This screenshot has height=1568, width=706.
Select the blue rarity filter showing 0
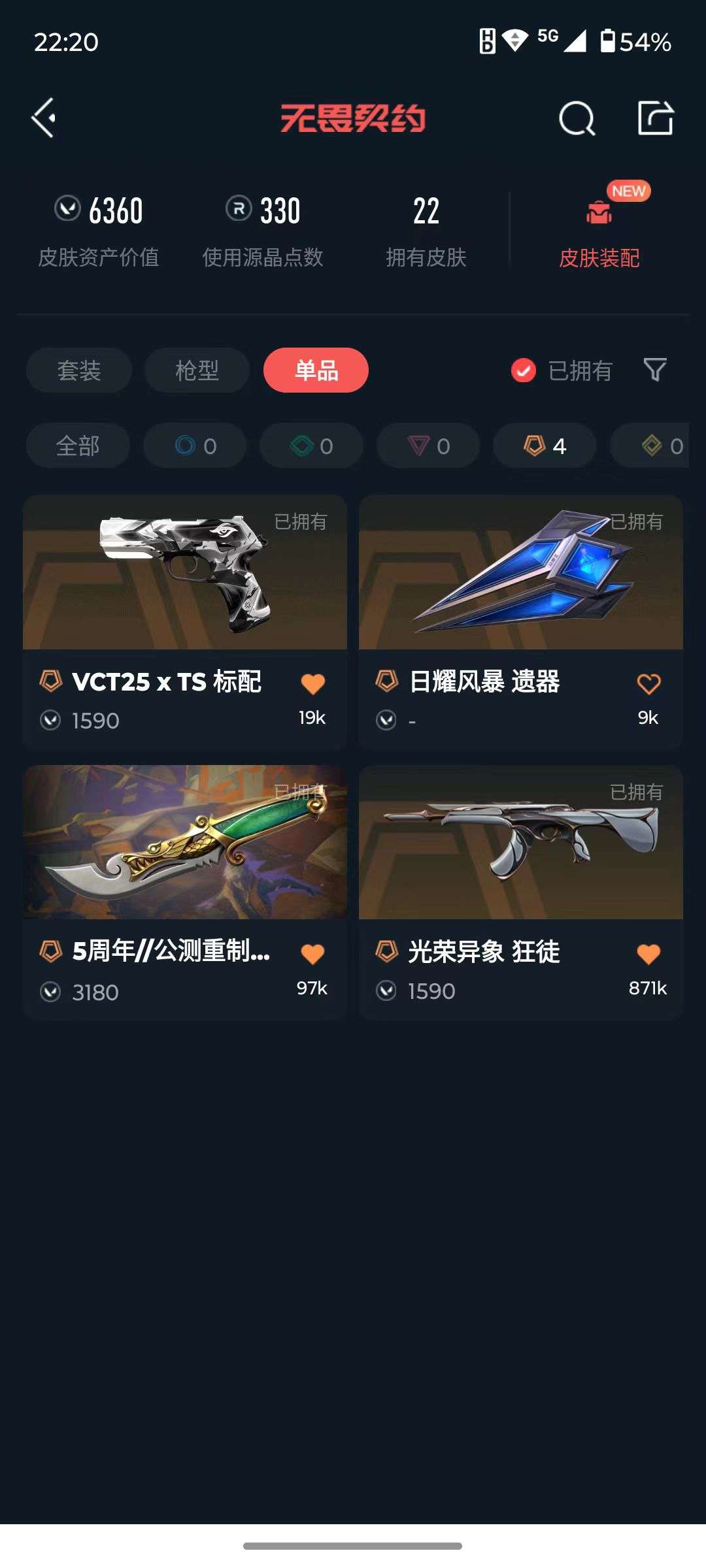coord(194,446)
